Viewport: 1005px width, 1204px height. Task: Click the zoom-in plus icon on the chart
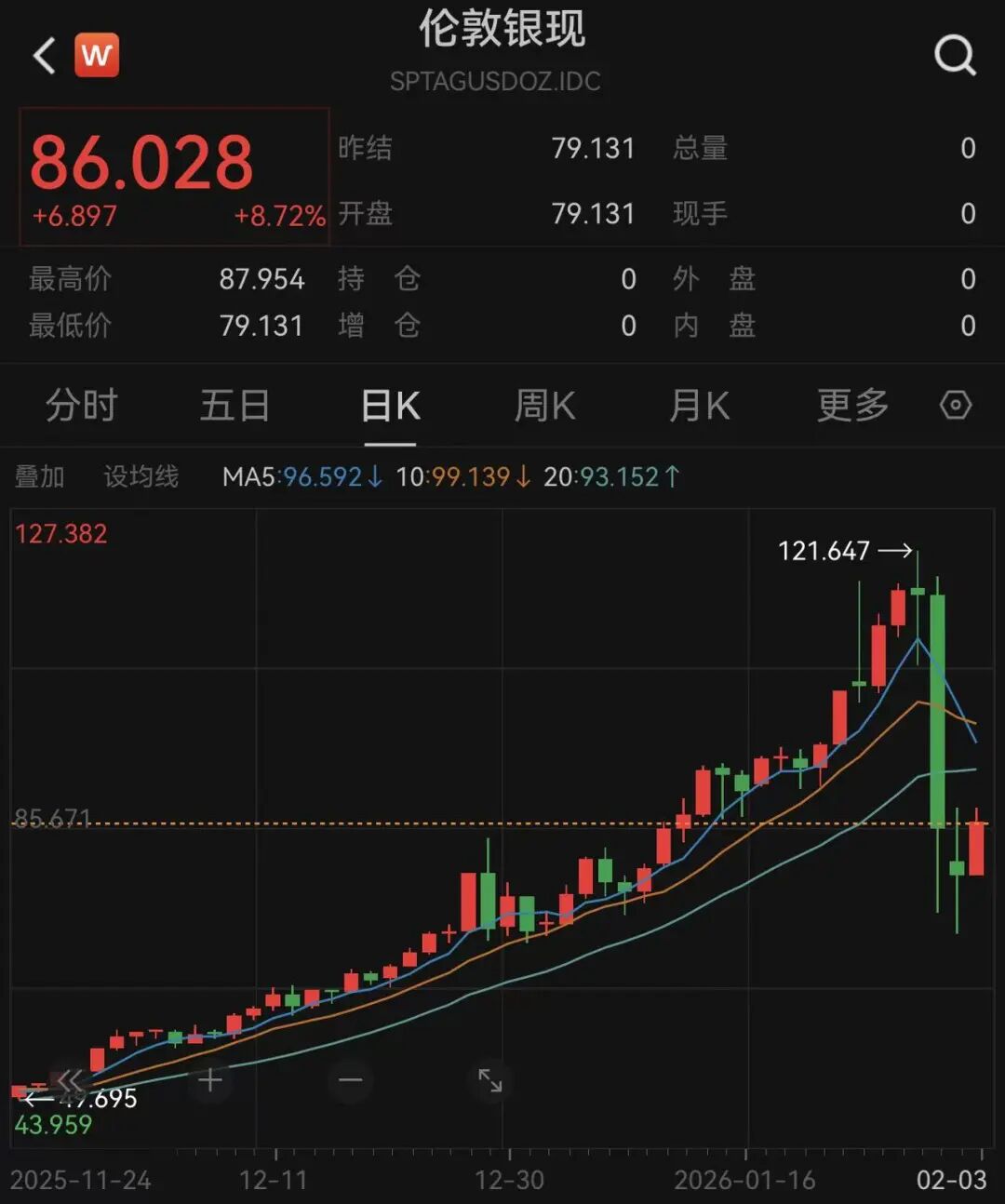[209, 1081]
